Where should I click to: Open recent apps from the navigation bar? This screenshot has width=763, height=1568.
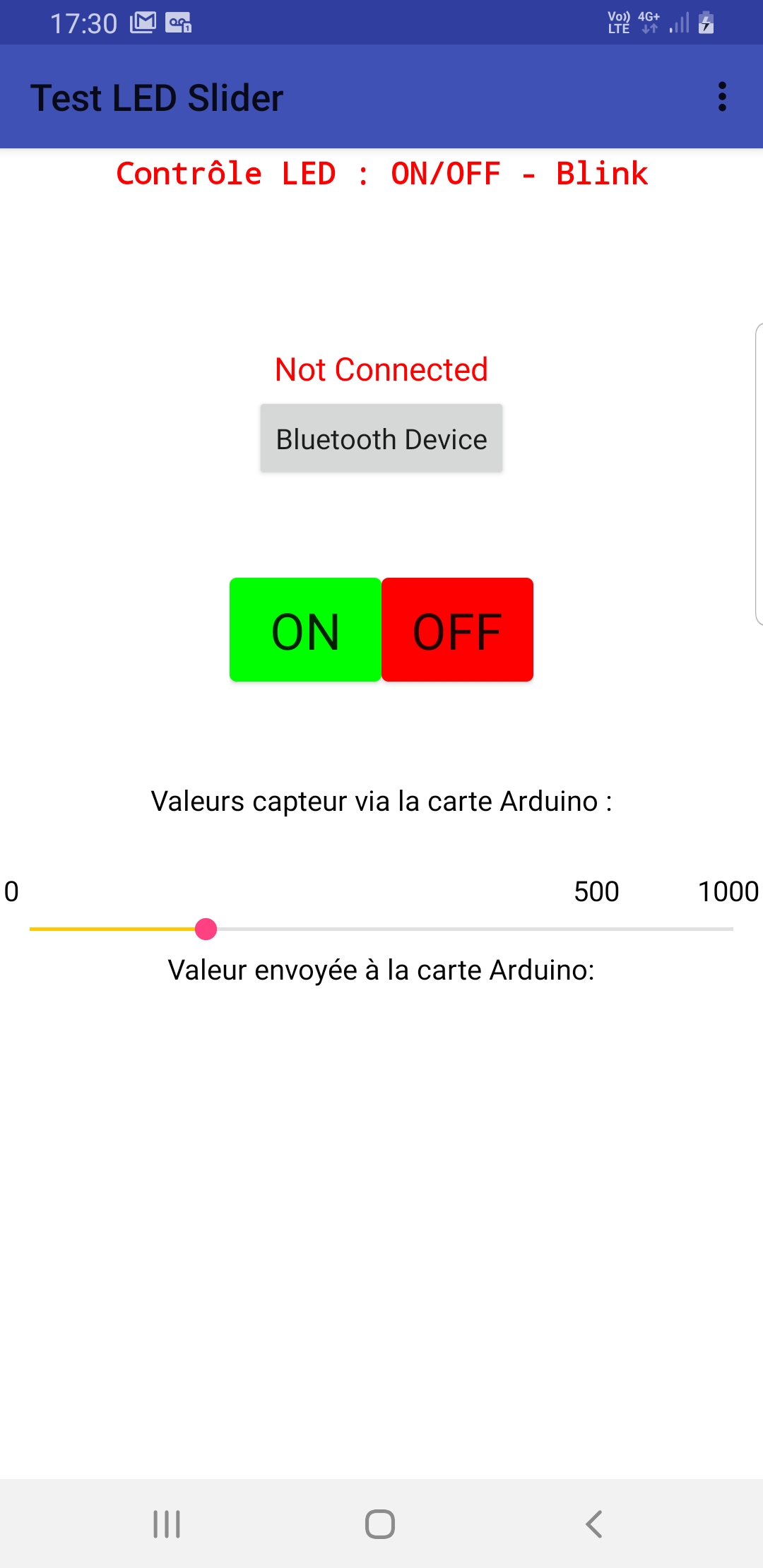pos(167,1524)
